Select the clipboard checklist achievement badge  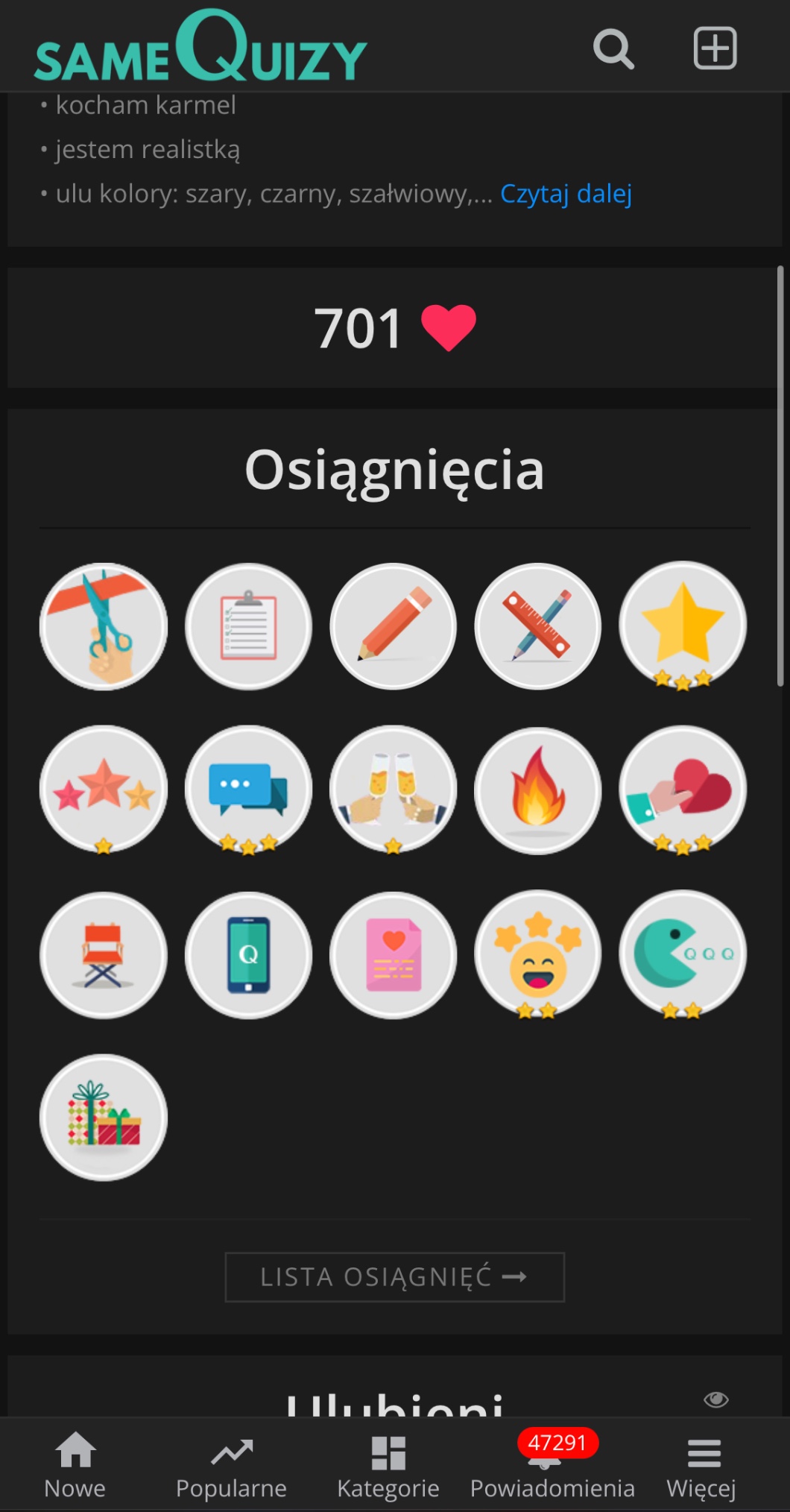click(x=248, y=626)
